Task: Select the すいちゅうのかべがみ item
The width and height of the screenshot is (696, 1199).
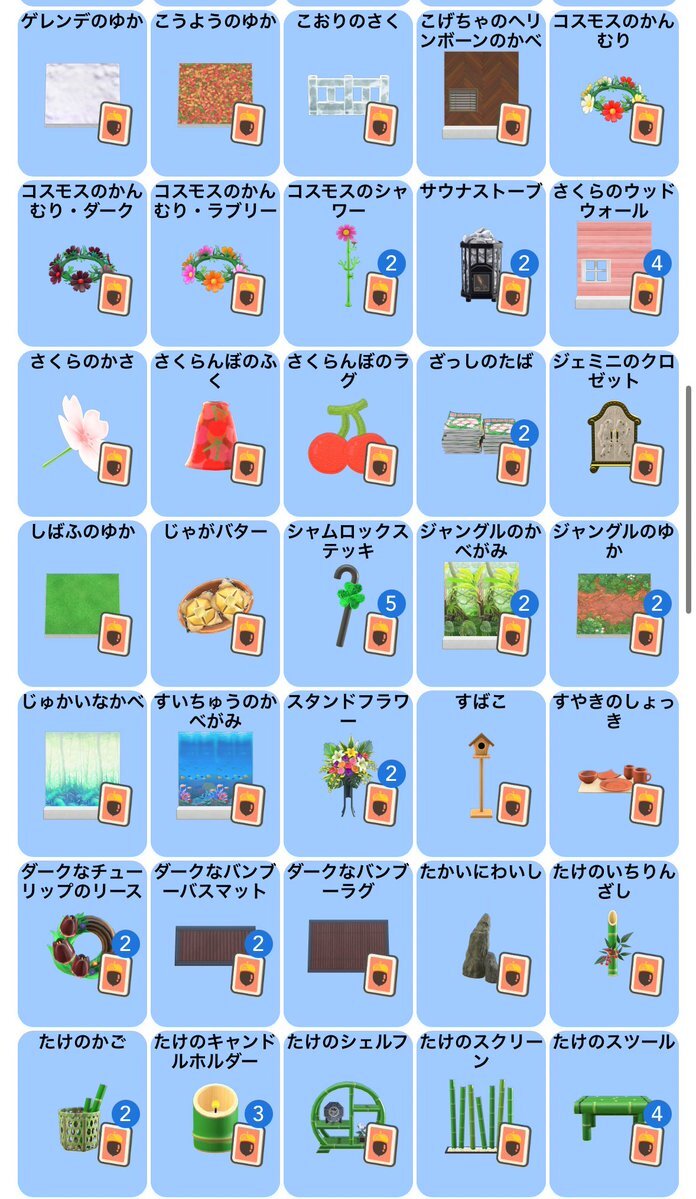Action: coord(215,773)
